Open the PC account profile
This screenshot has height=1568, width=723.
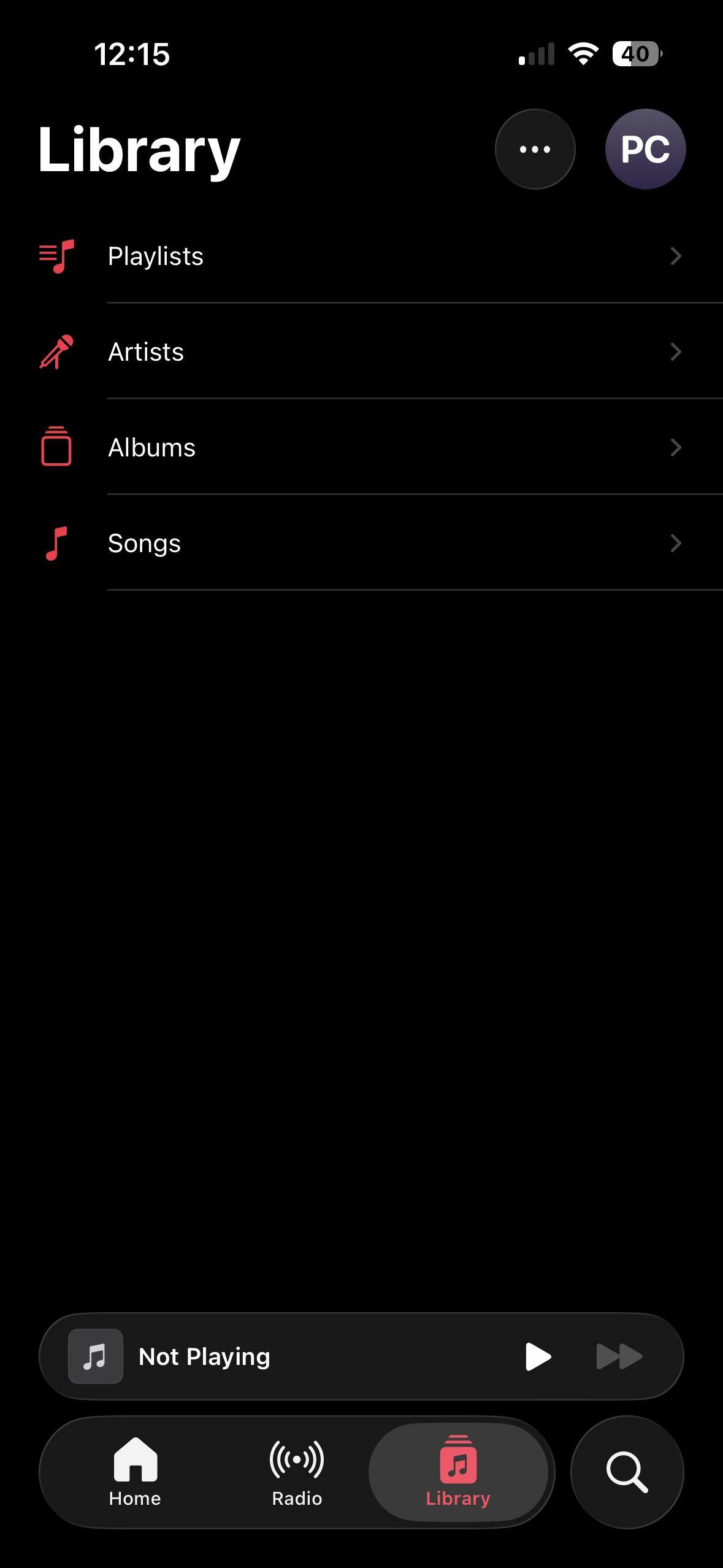(645, 149)
